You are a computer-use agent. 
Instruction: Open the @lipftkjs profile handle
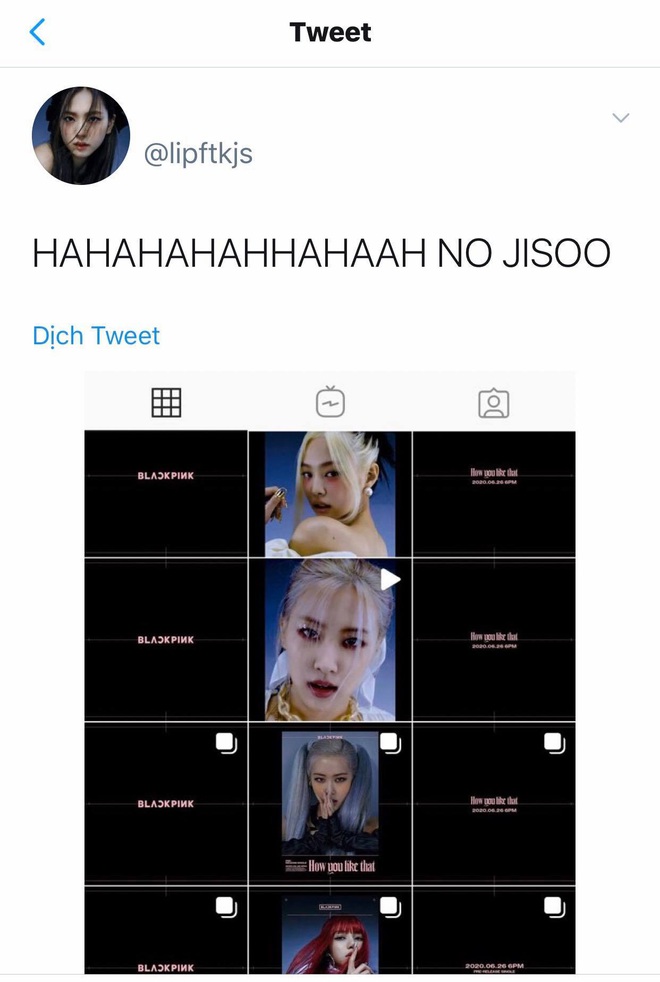click(198, 154)
